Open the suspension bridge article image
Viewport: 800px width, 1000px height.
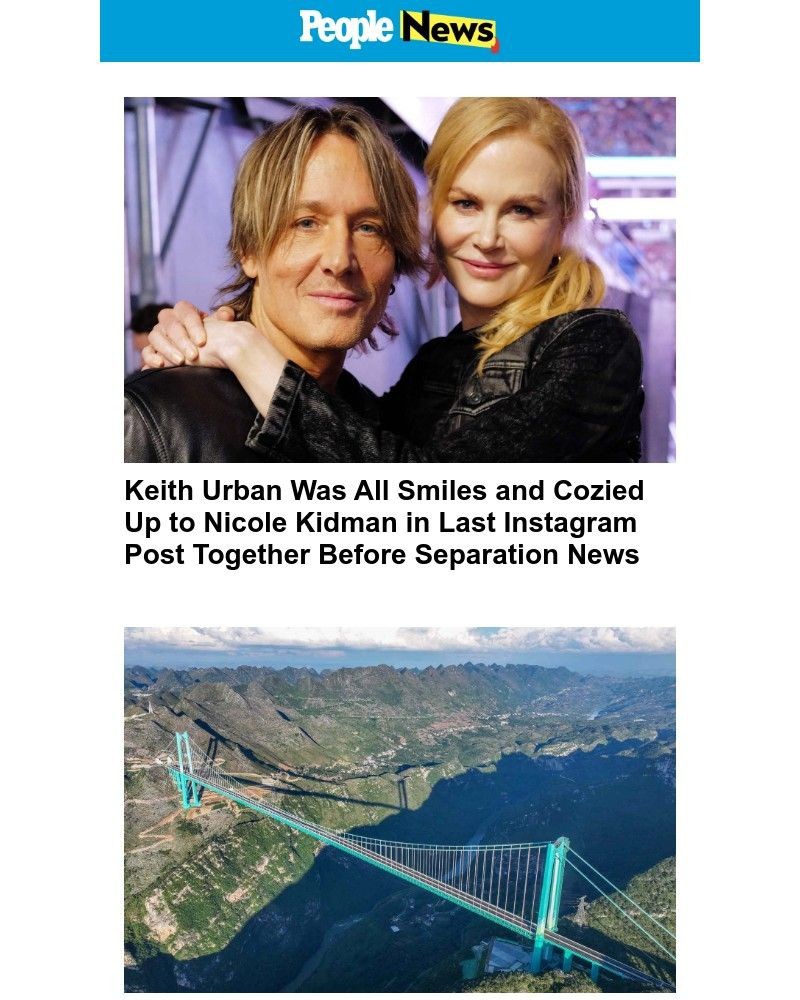click(399, 809)
